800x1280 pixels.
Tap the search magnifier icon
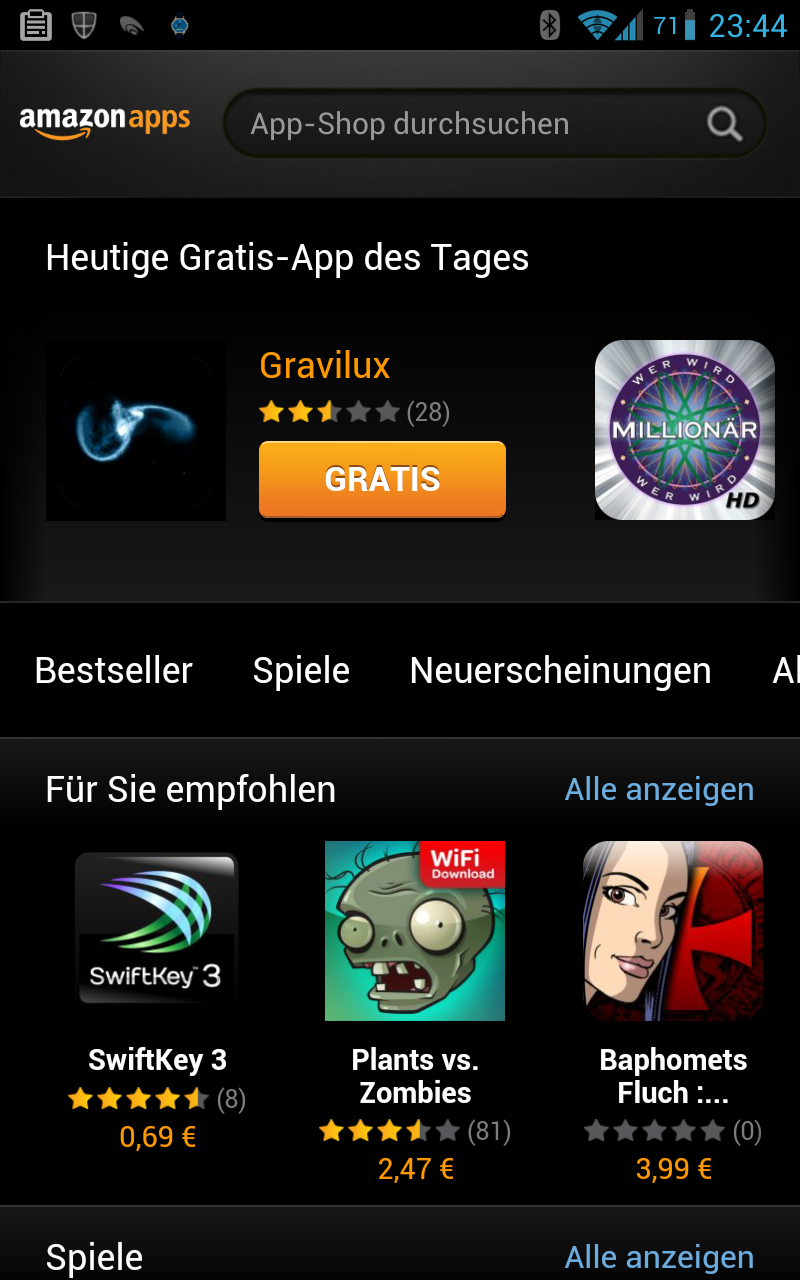tap(724, 124)
